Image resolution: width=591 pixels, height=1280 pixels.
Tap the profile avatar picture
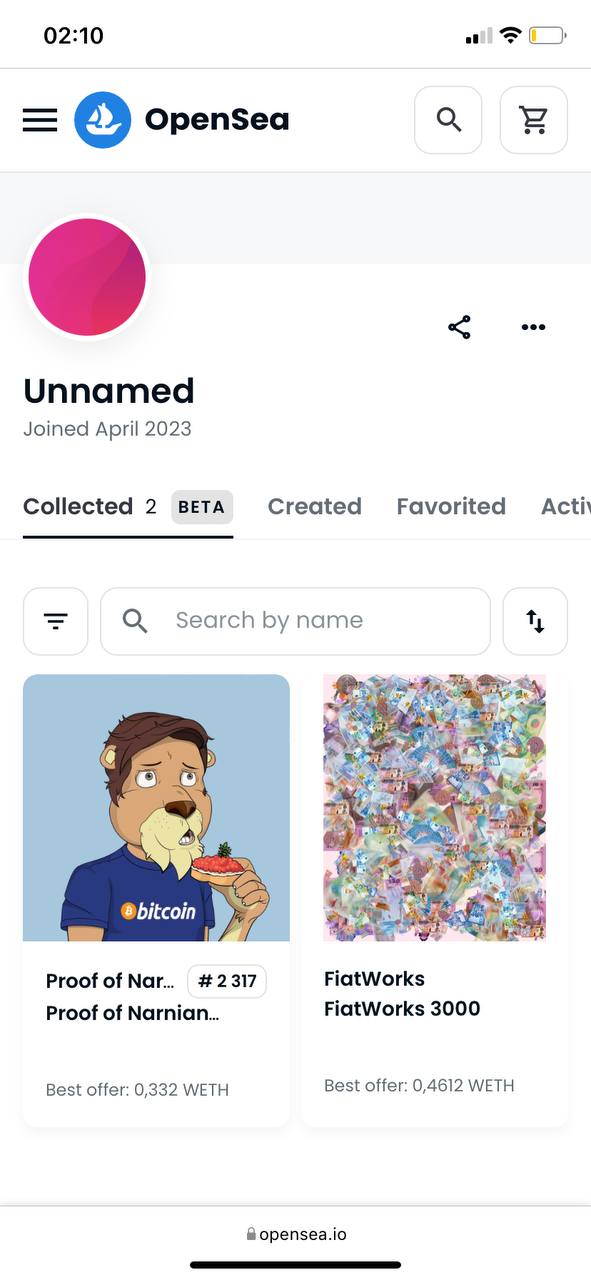coord(87,277)
